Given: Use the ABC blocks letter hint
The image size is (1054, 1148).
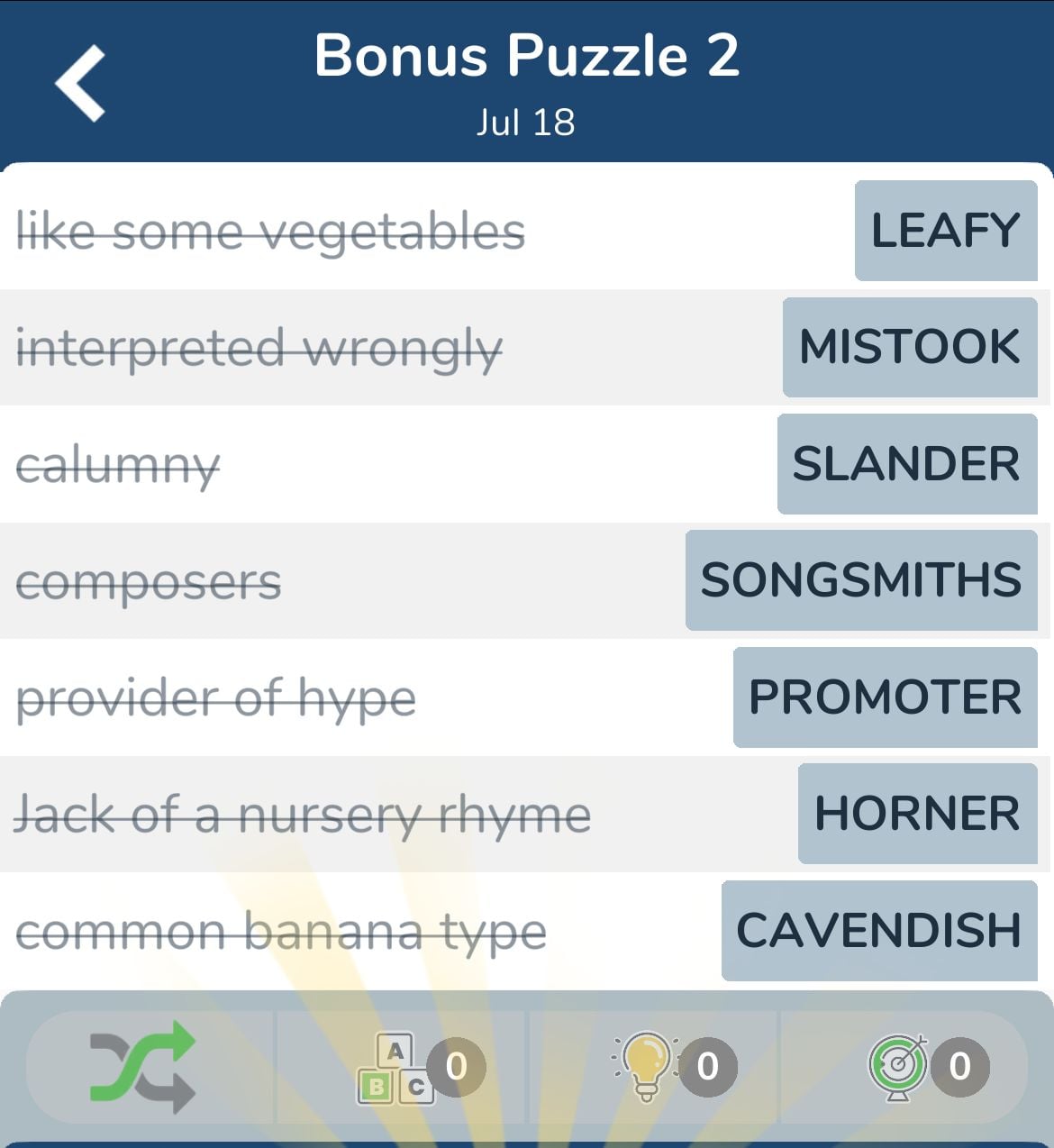Looking at the screenshot, I should tap(396, 1068).
